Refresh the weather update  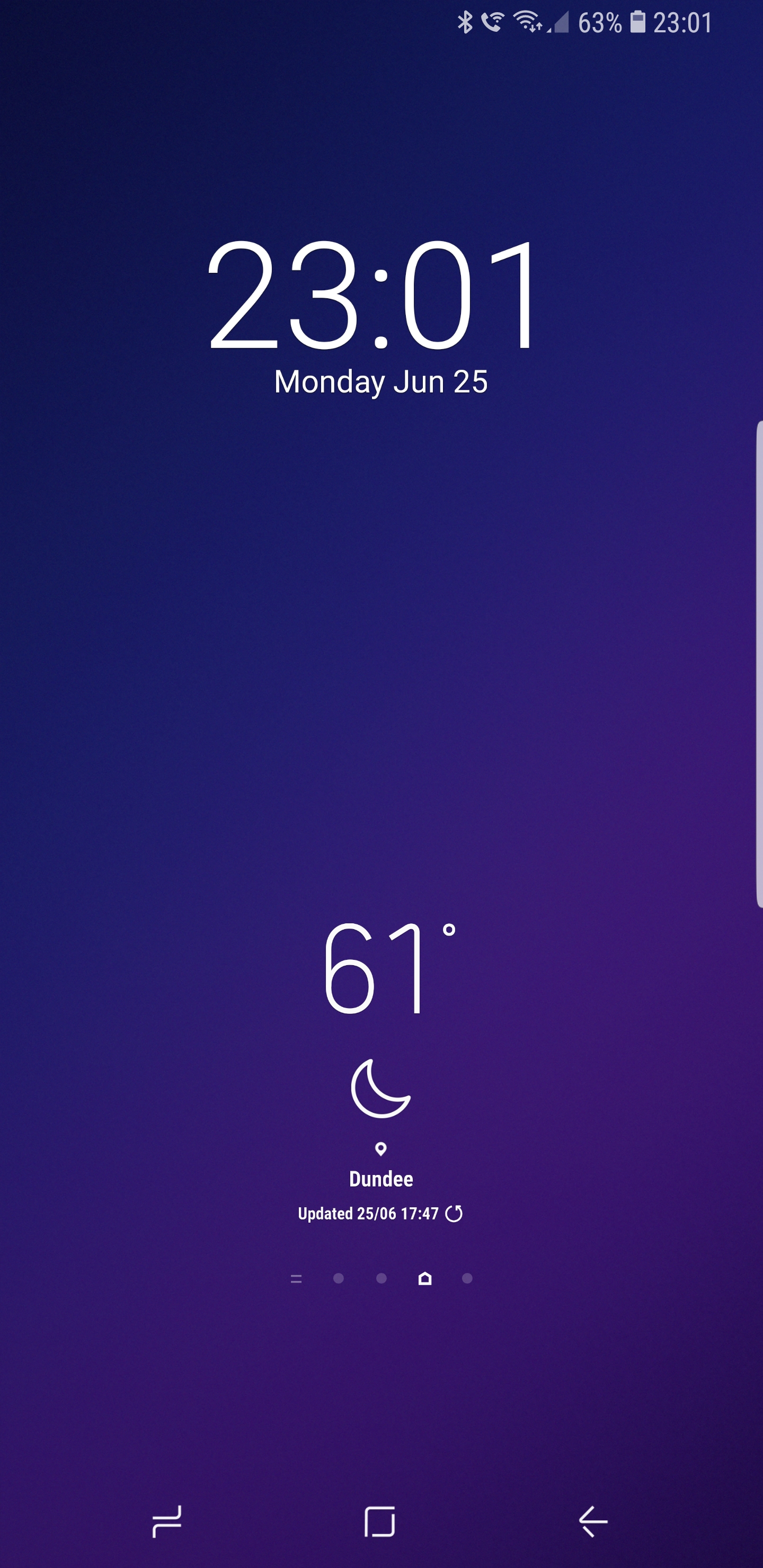(454, 1214)
